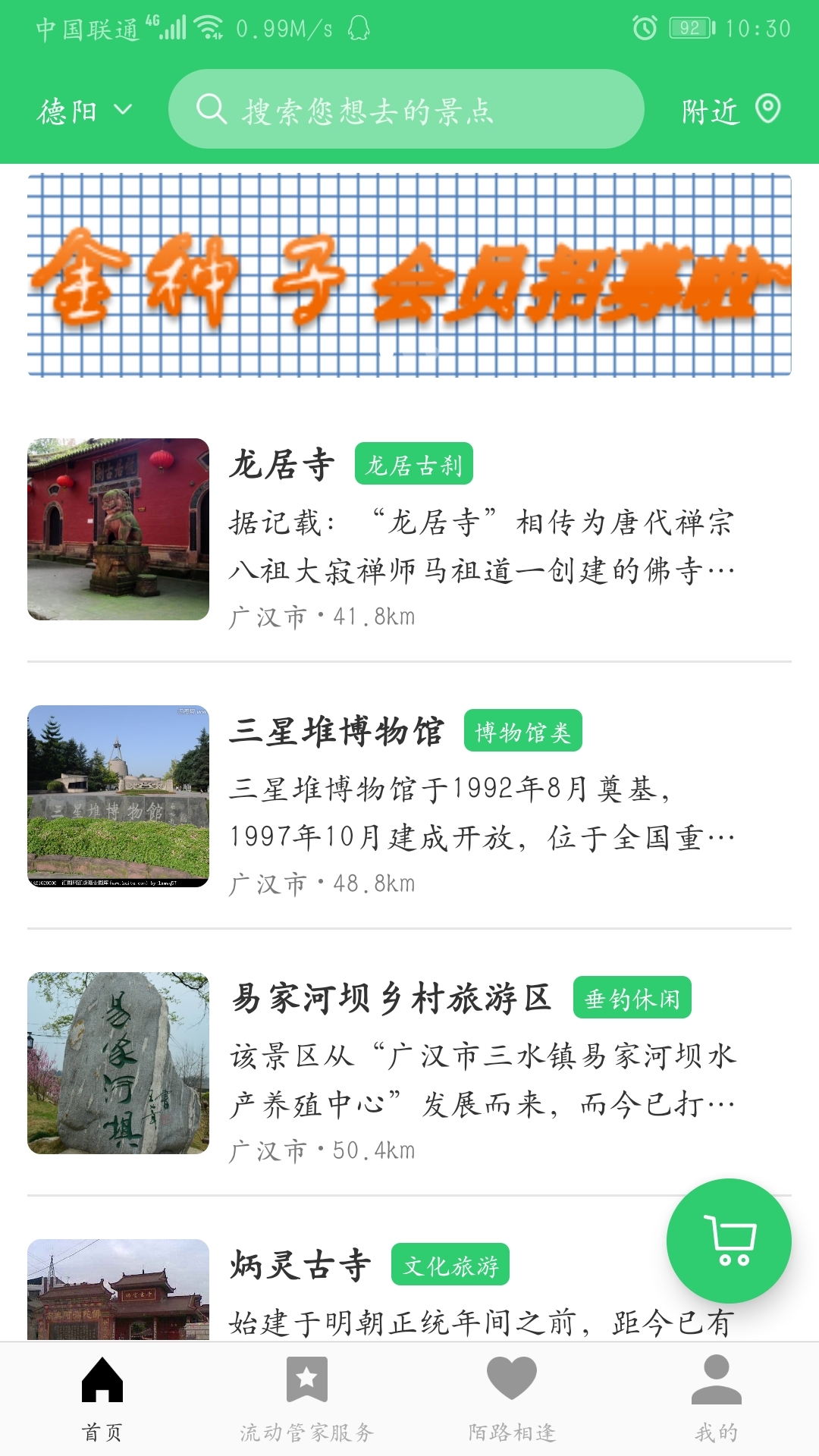Screen dimensions: 819x1456
Task: Tap the search magnifier icon
Action: coord(211,109)
